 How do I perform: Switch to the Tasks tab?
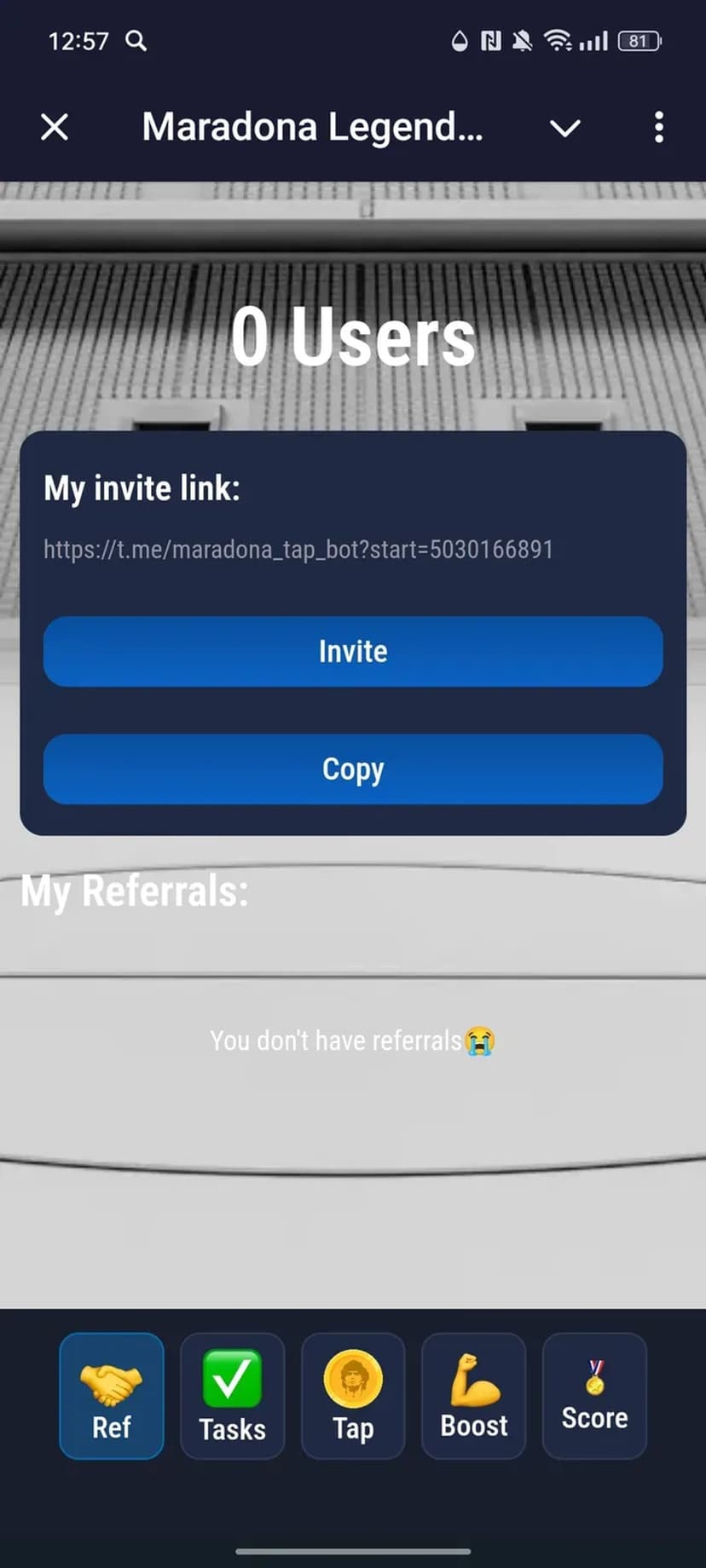(x=232, y=1396)
